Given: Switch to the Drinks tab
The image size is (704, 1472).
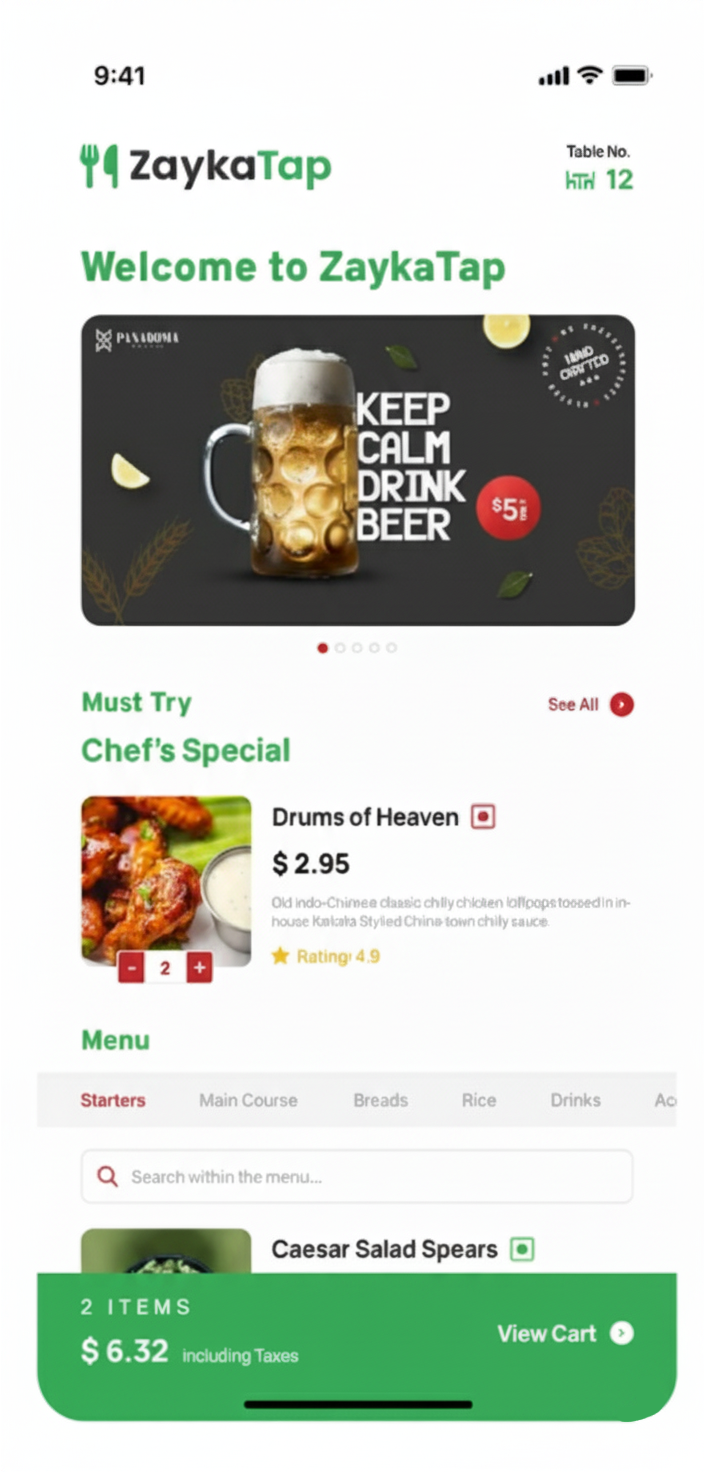Looking at the screenshot, I should [x=575, y=1100].
